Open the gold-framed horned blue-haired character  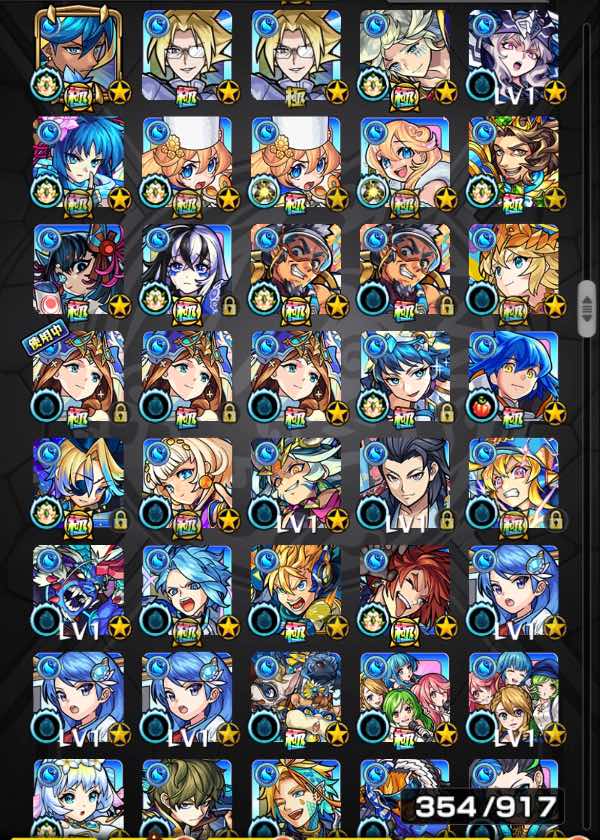tap(78, 55)
